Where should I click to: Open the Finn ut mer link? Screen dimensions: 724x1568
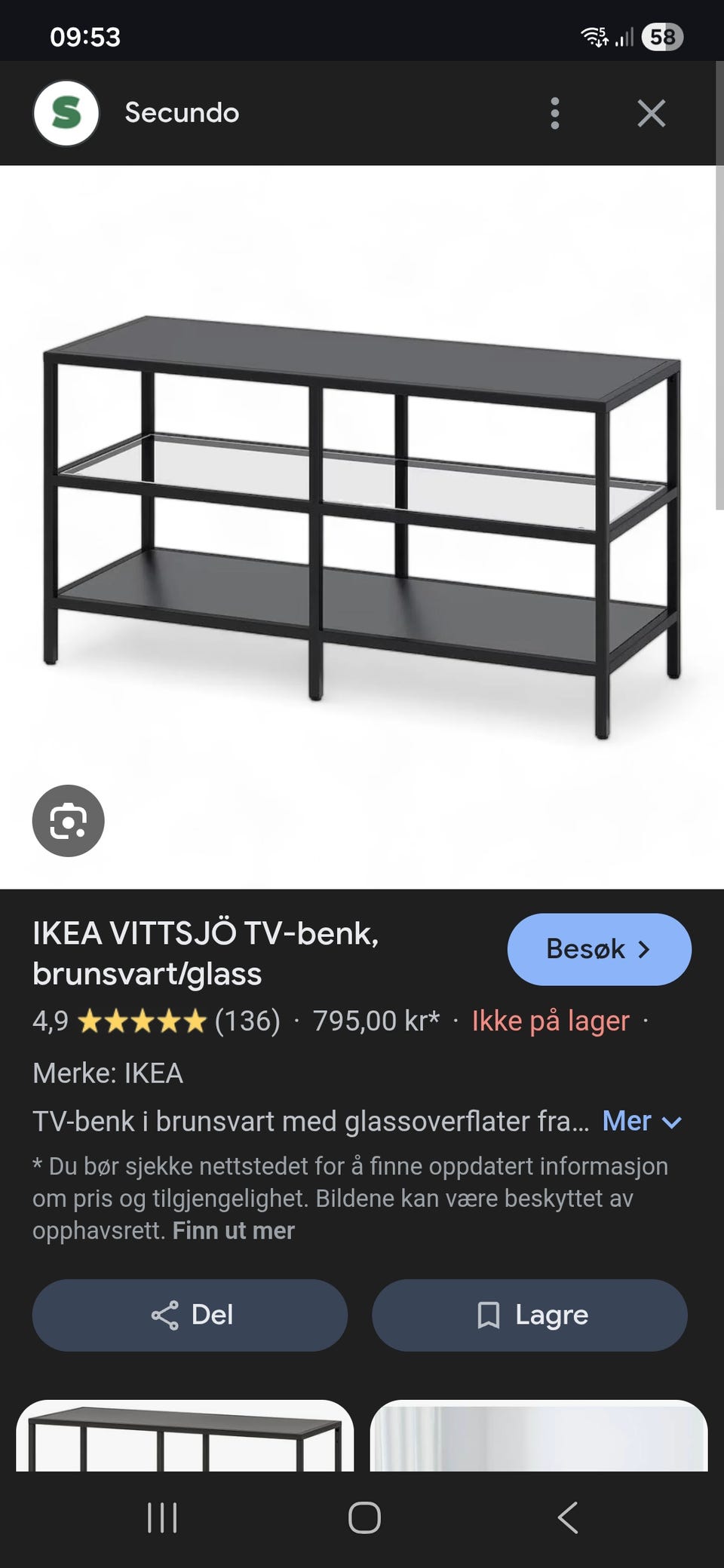tap(233, 1230)
